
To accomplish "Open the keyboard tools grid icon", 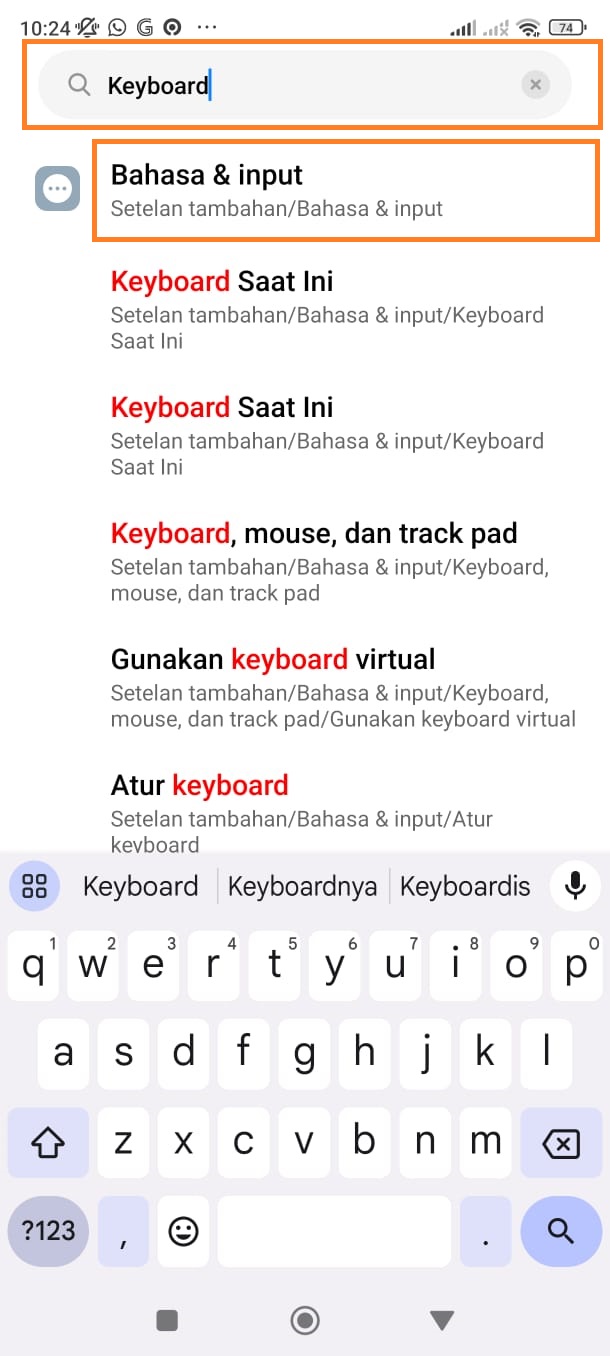I will tap(35, 886).
